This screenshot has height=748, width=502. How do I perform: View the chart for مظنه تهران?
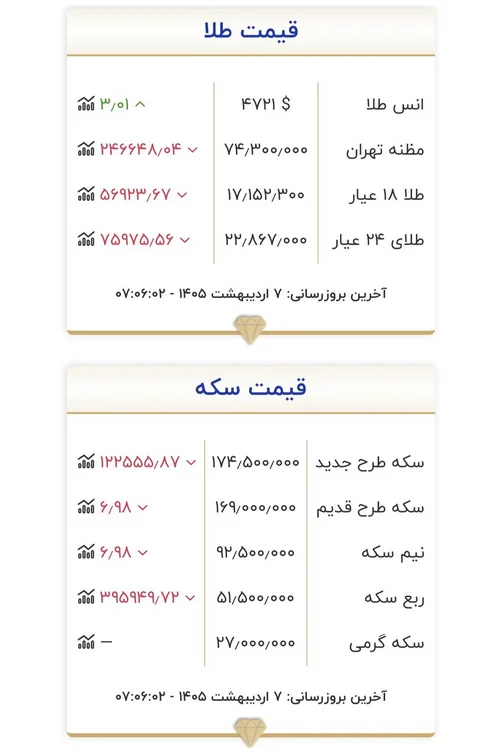click(86, 149)
